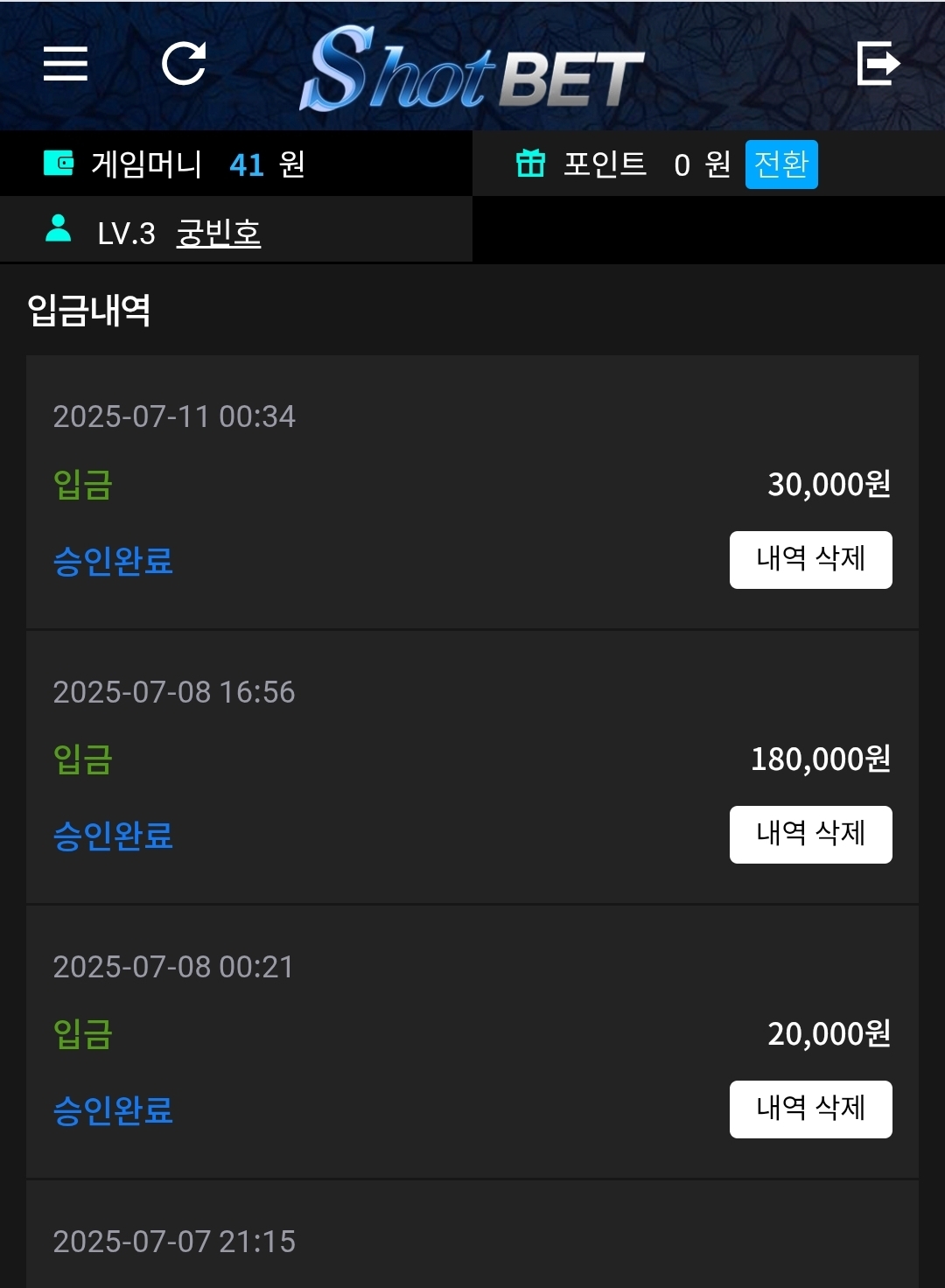Delete the 30,000원 deposit record
The width and height of the screenshot is (945, 1288).
pyautogui.click(x=810, y=560)
